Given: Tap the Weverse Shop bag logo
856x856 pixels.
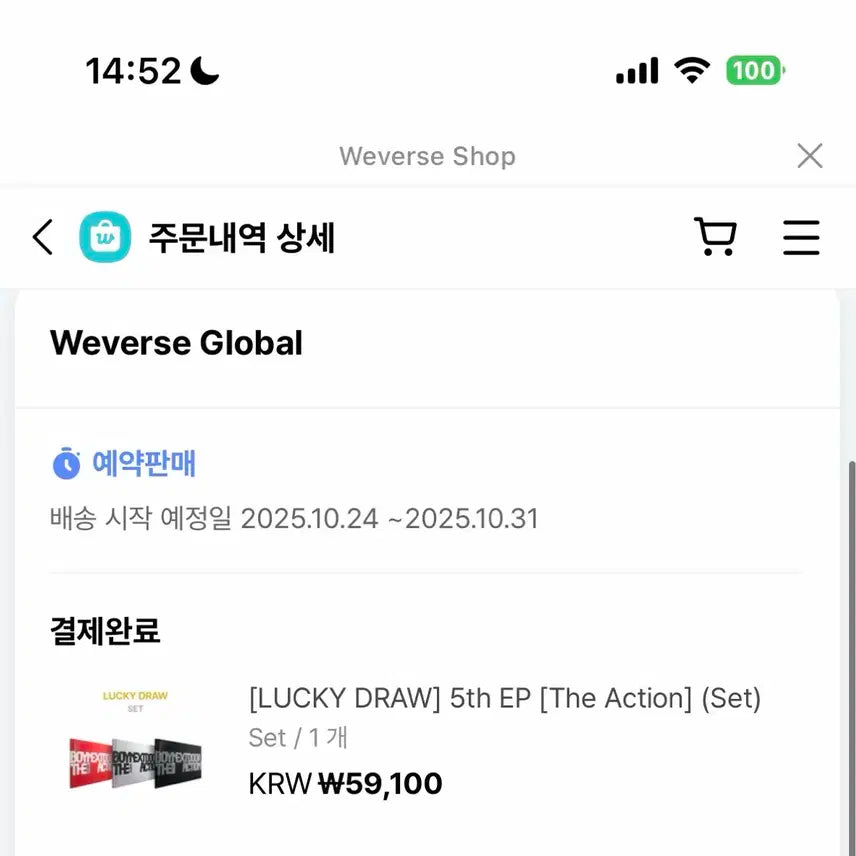Looking at the screenshot, I should pyautogui.click(x=105, y=238).
